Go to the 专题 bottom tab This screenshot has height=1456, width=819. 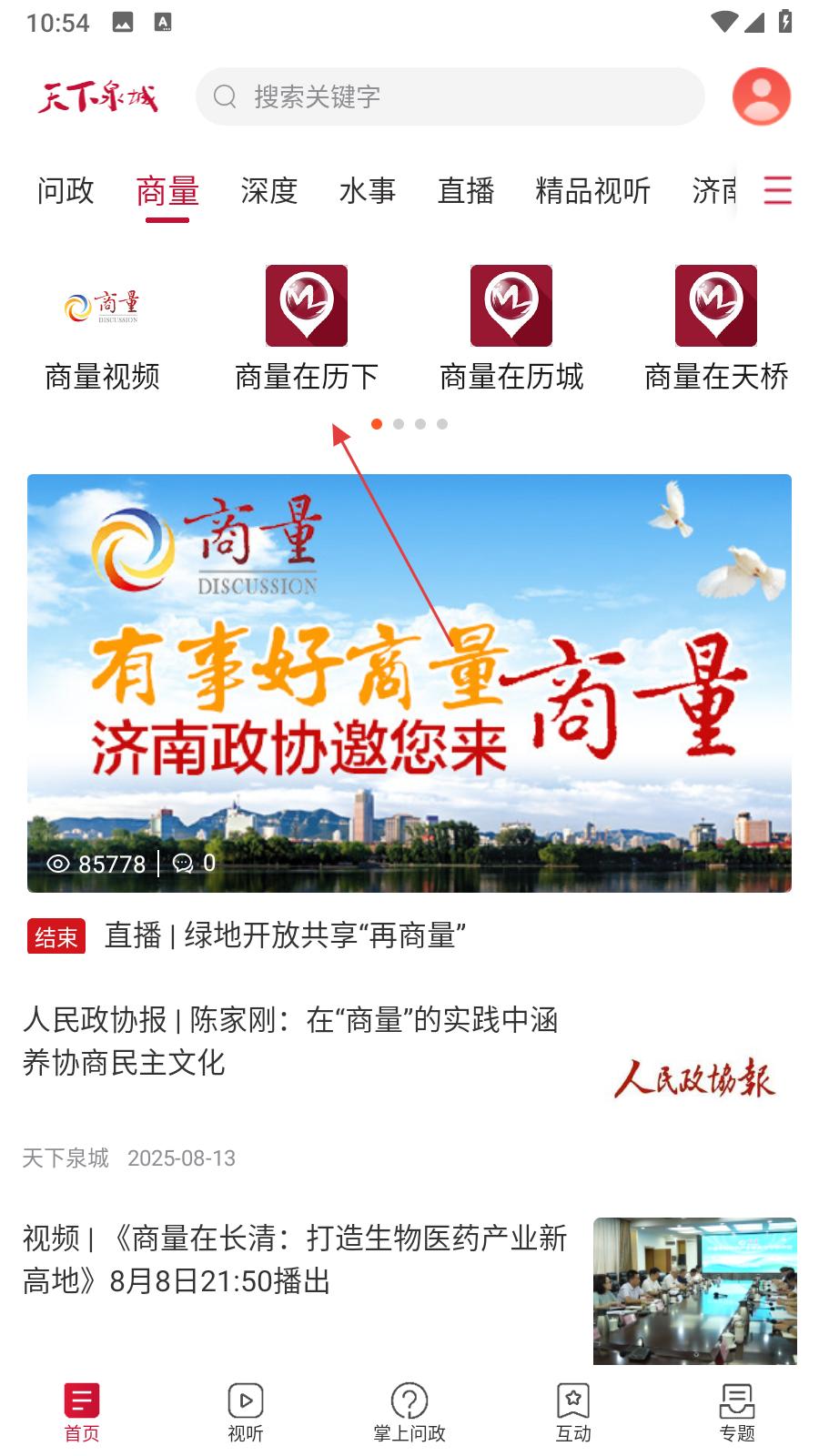(x=737, y=1413)
